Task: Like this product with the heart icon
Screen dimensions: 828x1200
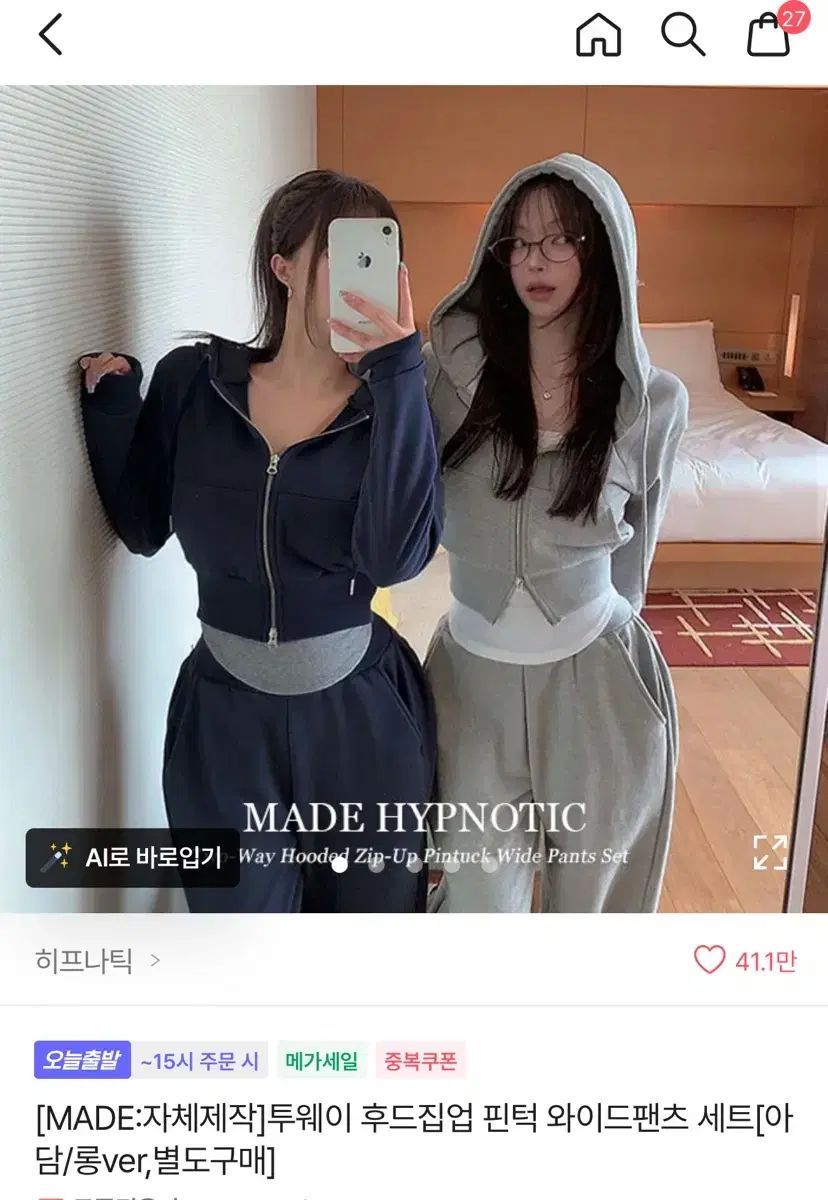Action: pos(709,961)
